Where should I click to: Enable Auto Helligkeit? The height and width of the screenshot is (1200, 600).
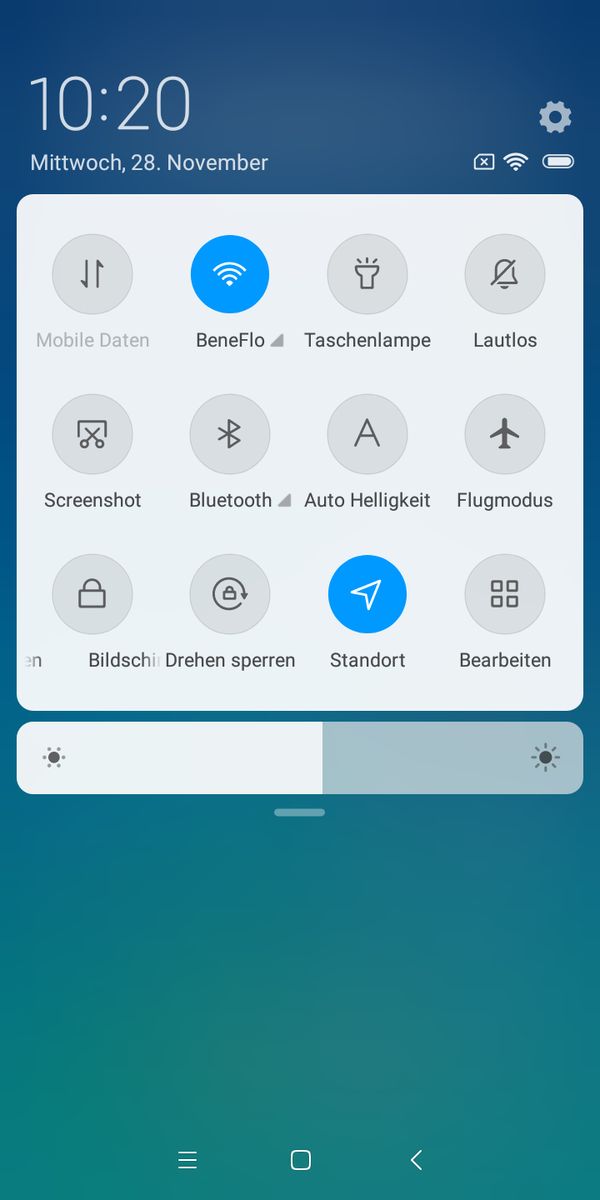pos(367,434)
